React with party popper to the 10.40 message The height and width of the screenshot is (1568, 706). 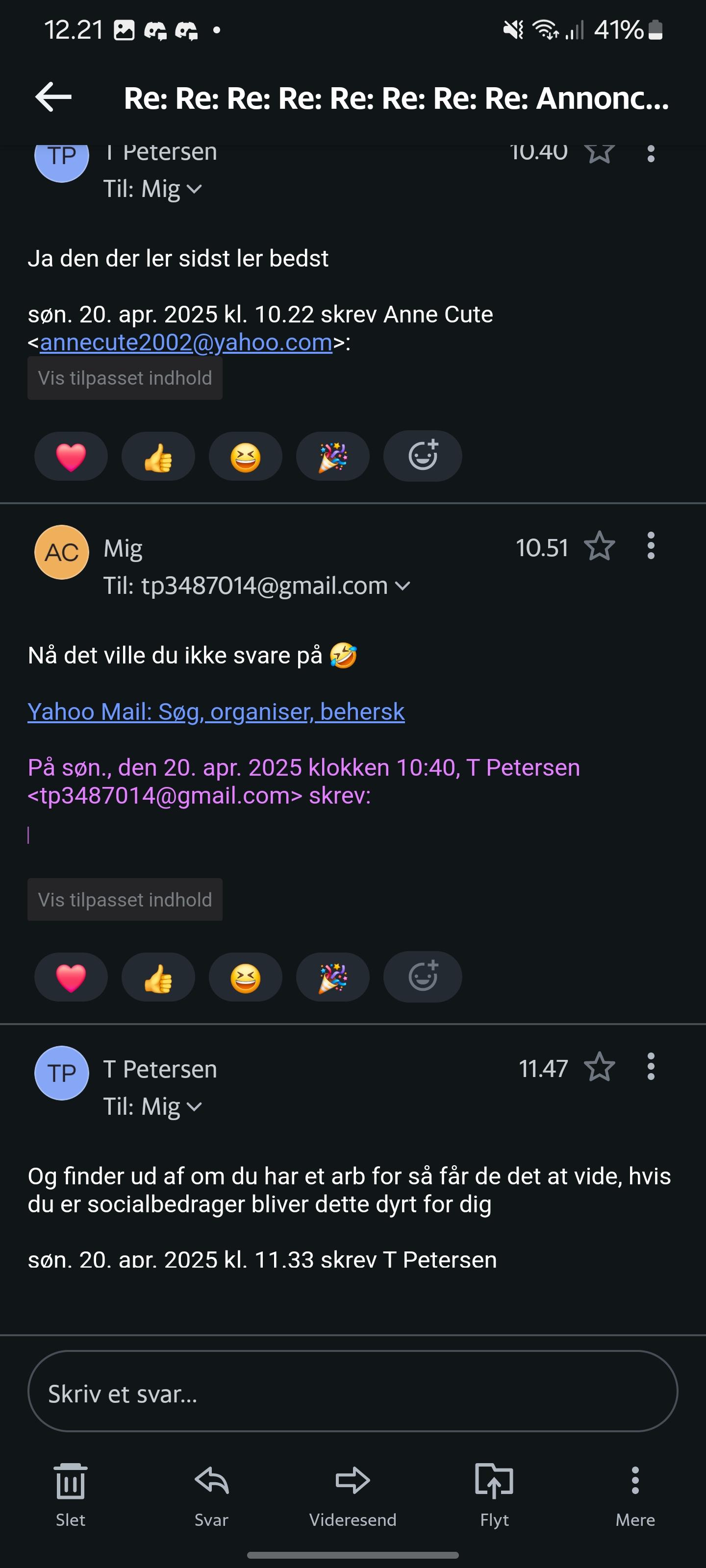332,457
